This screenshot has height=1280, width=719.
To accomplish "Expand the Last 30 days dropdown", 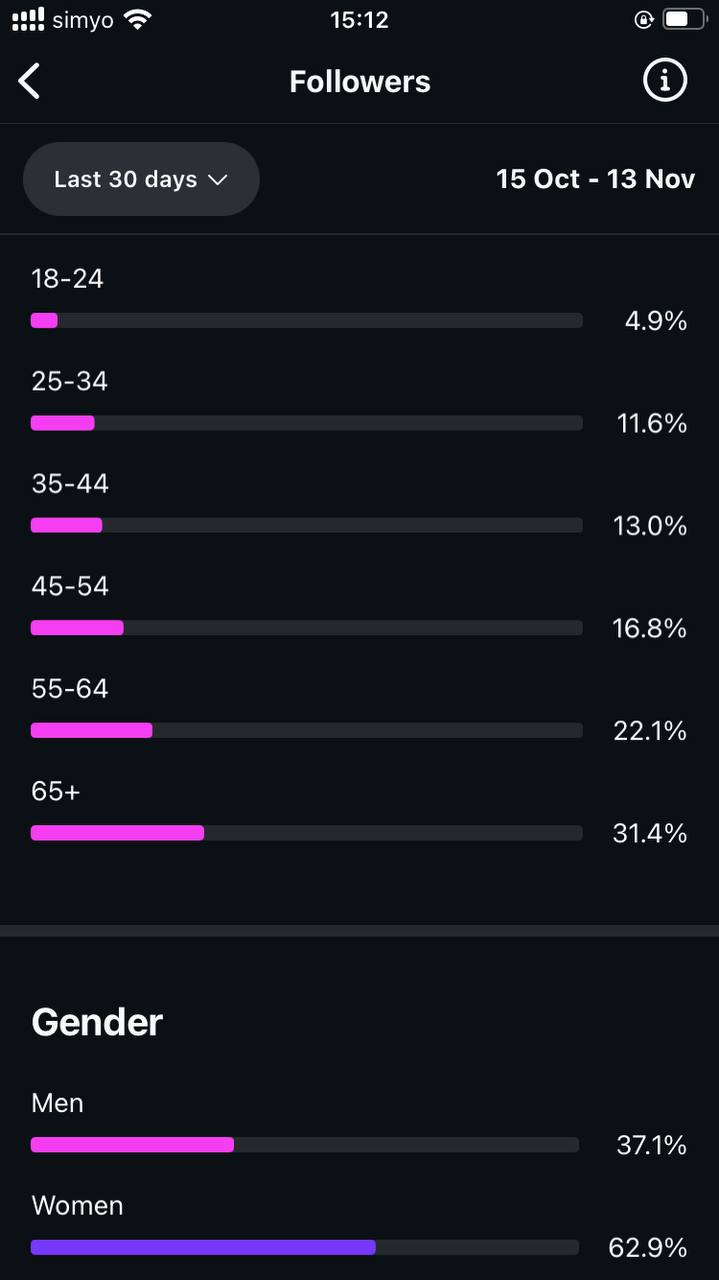I will point(141,179).
